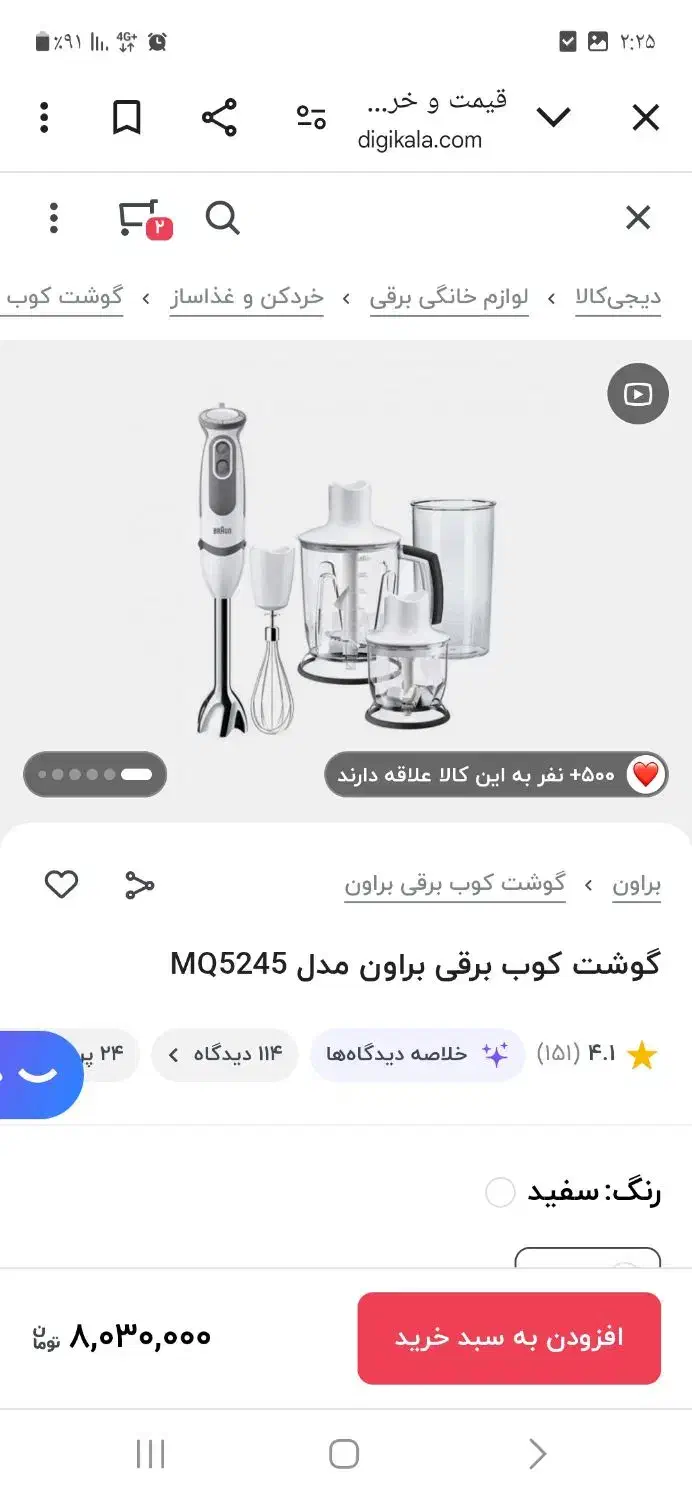Image resolution: width=692 pixels, height=1500 pixels.
Task: Go to دیجی‌کالا breadcrumb link
Action: (x=618, y=298)
